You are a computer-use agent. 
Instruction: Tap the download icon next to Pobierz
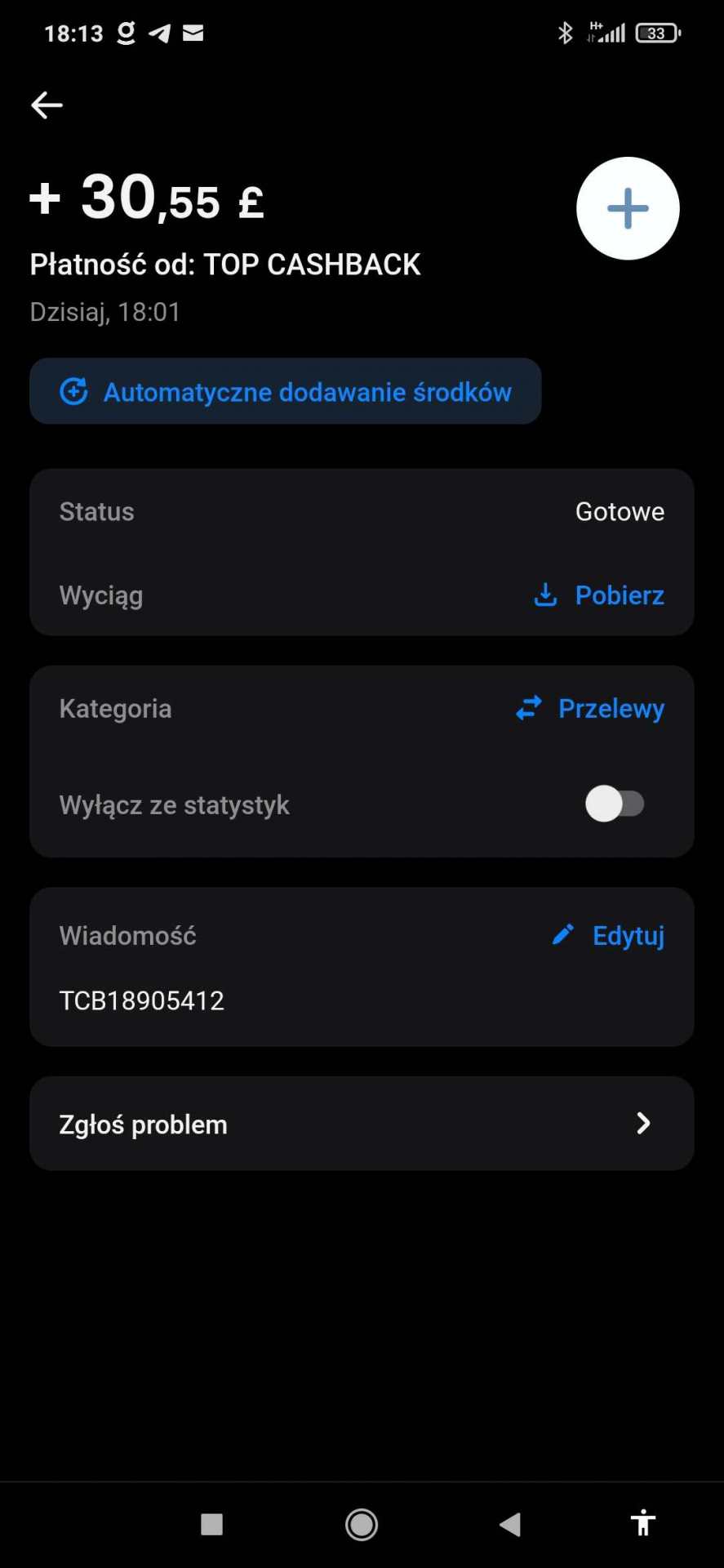pyautogui.click(x=544, y=595)
